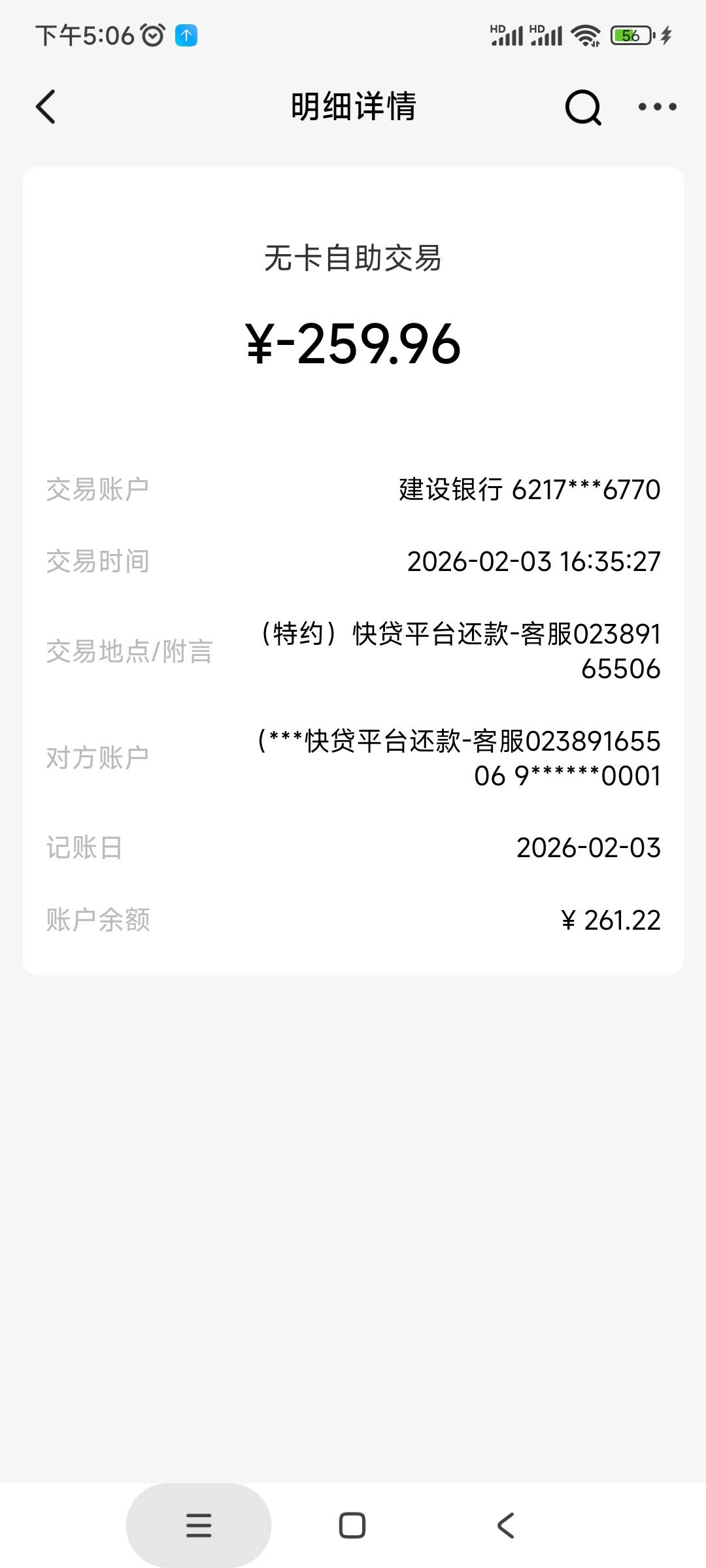Go to the home screen
The width and height of the screenshot is (706, 1568).
click(x=352, y=1526)
